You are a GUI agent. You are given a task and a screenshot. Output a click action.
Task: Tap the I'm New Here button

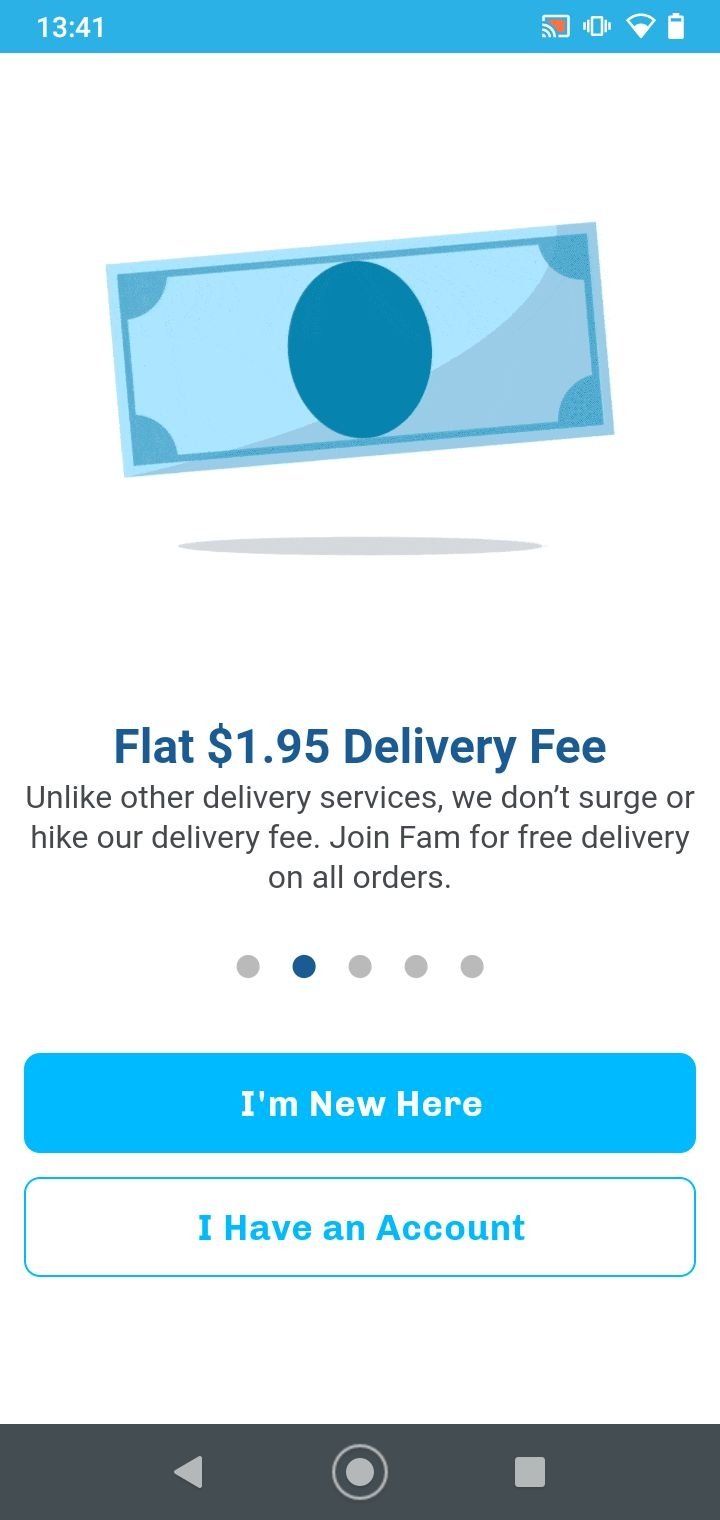point(360,1103)
